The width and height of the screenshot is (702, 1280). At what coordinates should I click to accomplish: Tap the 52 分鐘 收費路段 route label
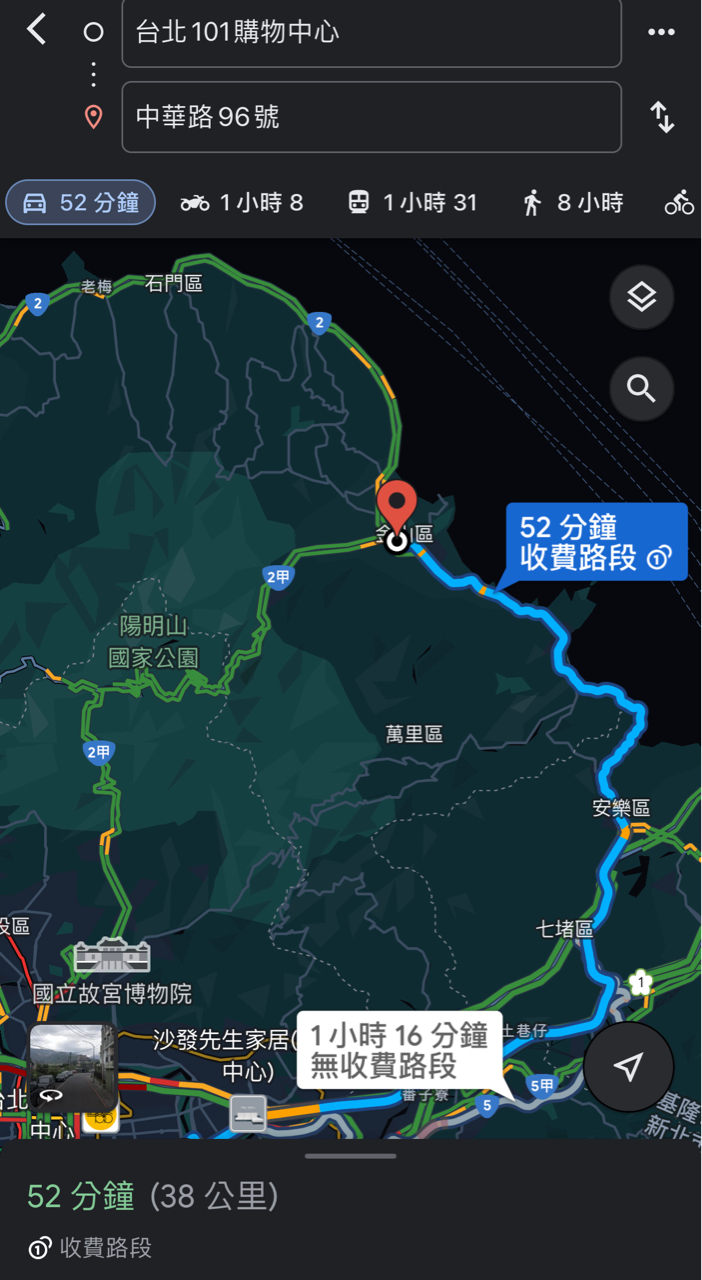click(x=596, y=542)
